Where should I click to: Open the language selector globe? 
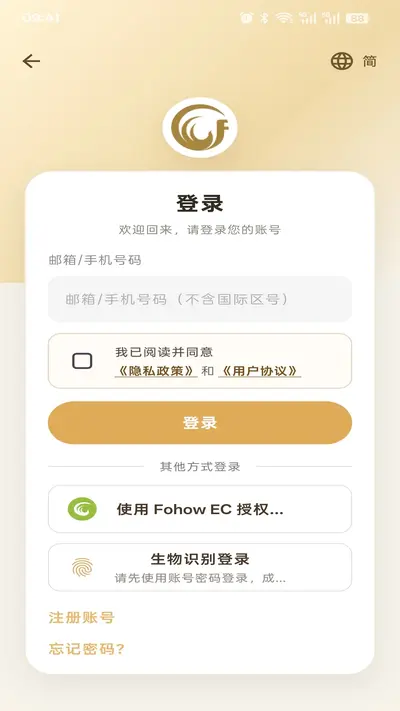point(341,61)
